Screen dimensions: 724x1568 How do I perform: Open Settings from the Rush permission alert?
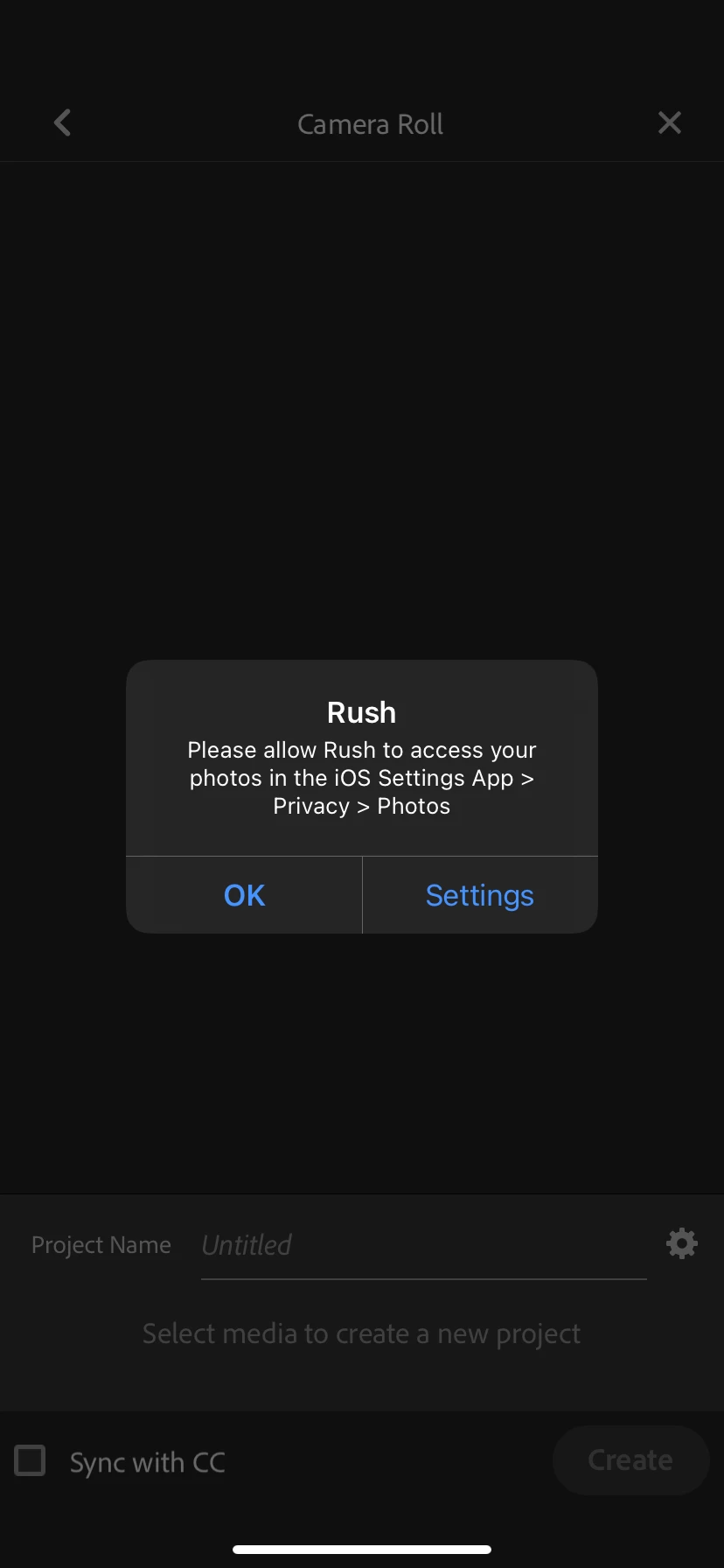[479, 895]
